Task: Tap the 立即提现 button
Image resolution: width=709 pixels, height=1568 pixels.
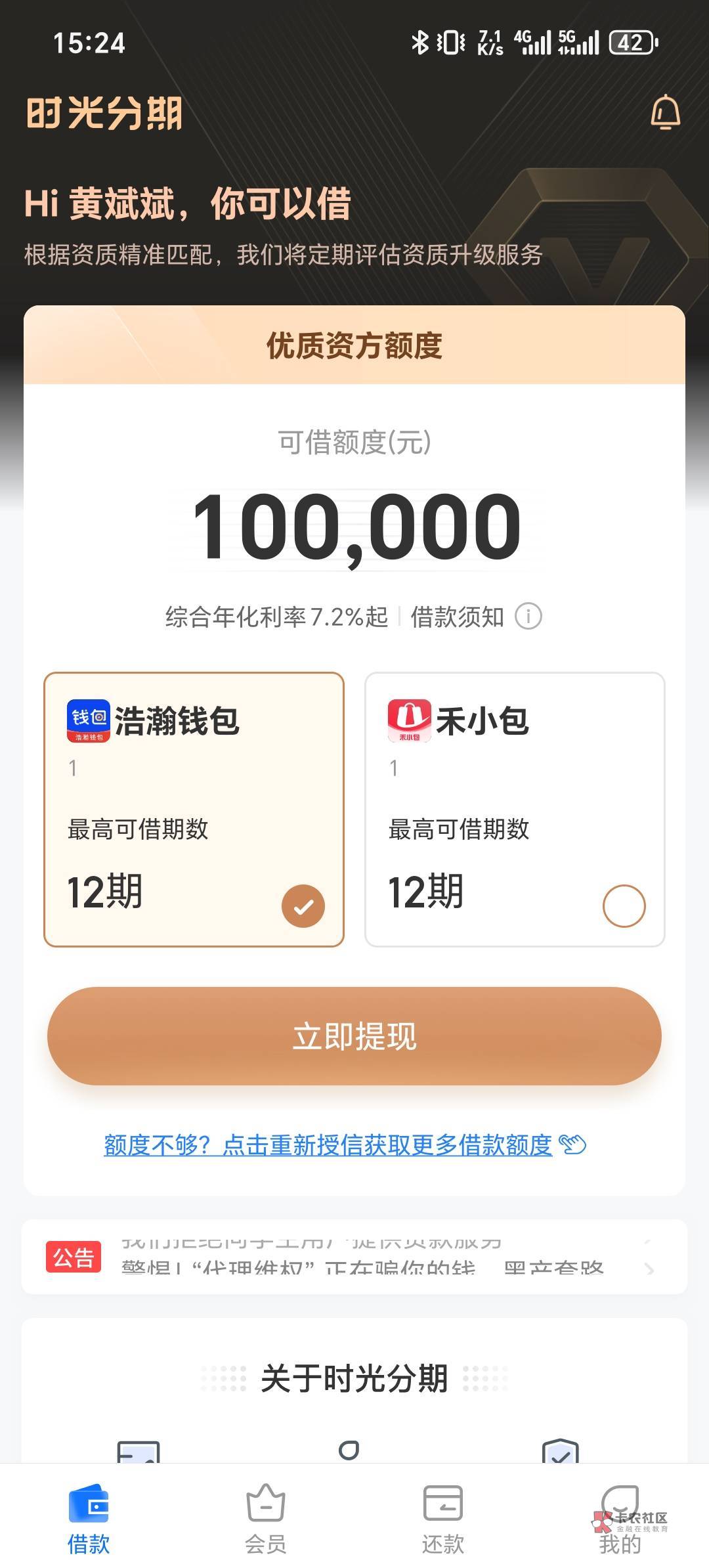Action: (354, 1036)
